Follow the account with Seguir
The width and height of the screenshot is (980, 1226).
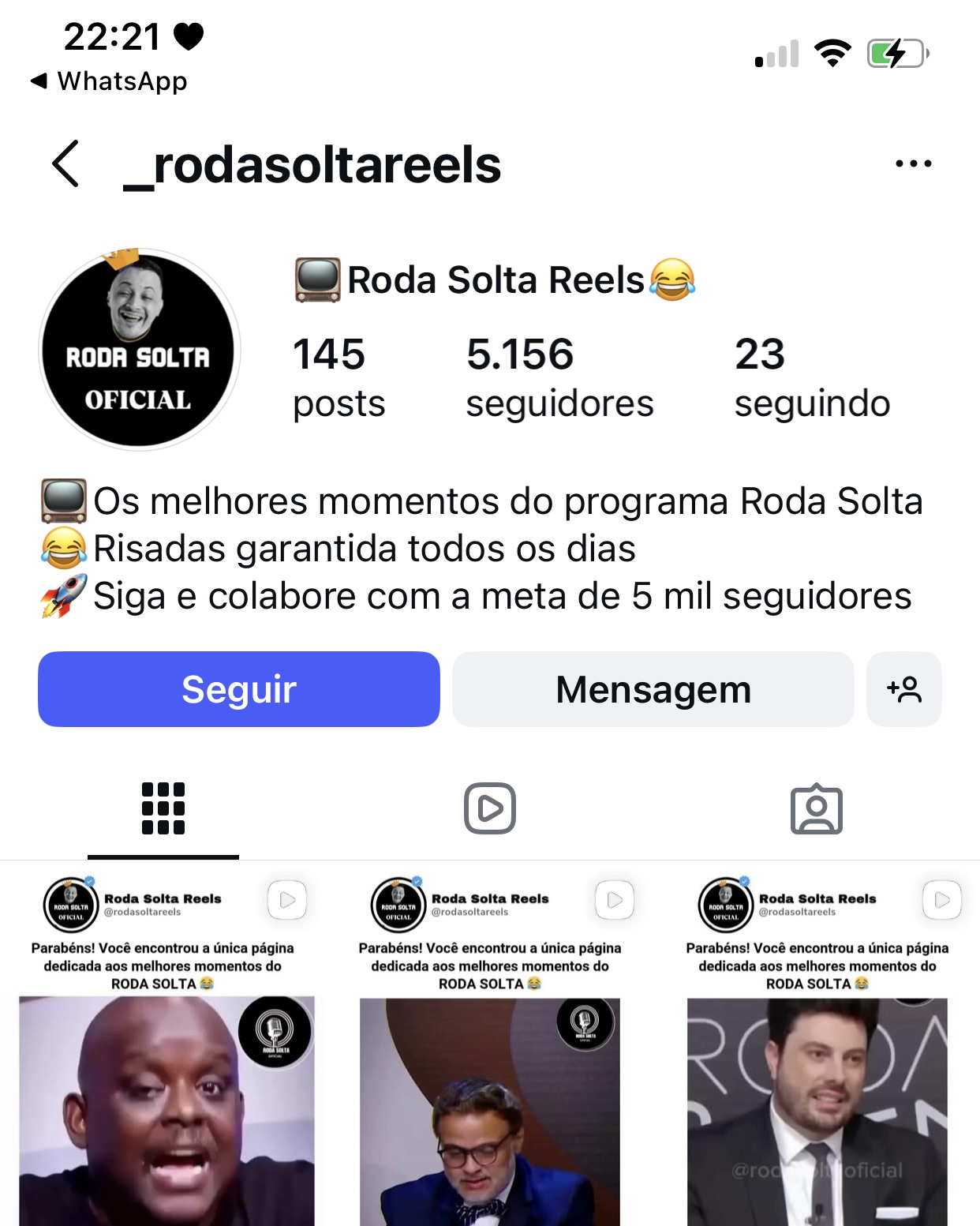(x=238, y=689)
